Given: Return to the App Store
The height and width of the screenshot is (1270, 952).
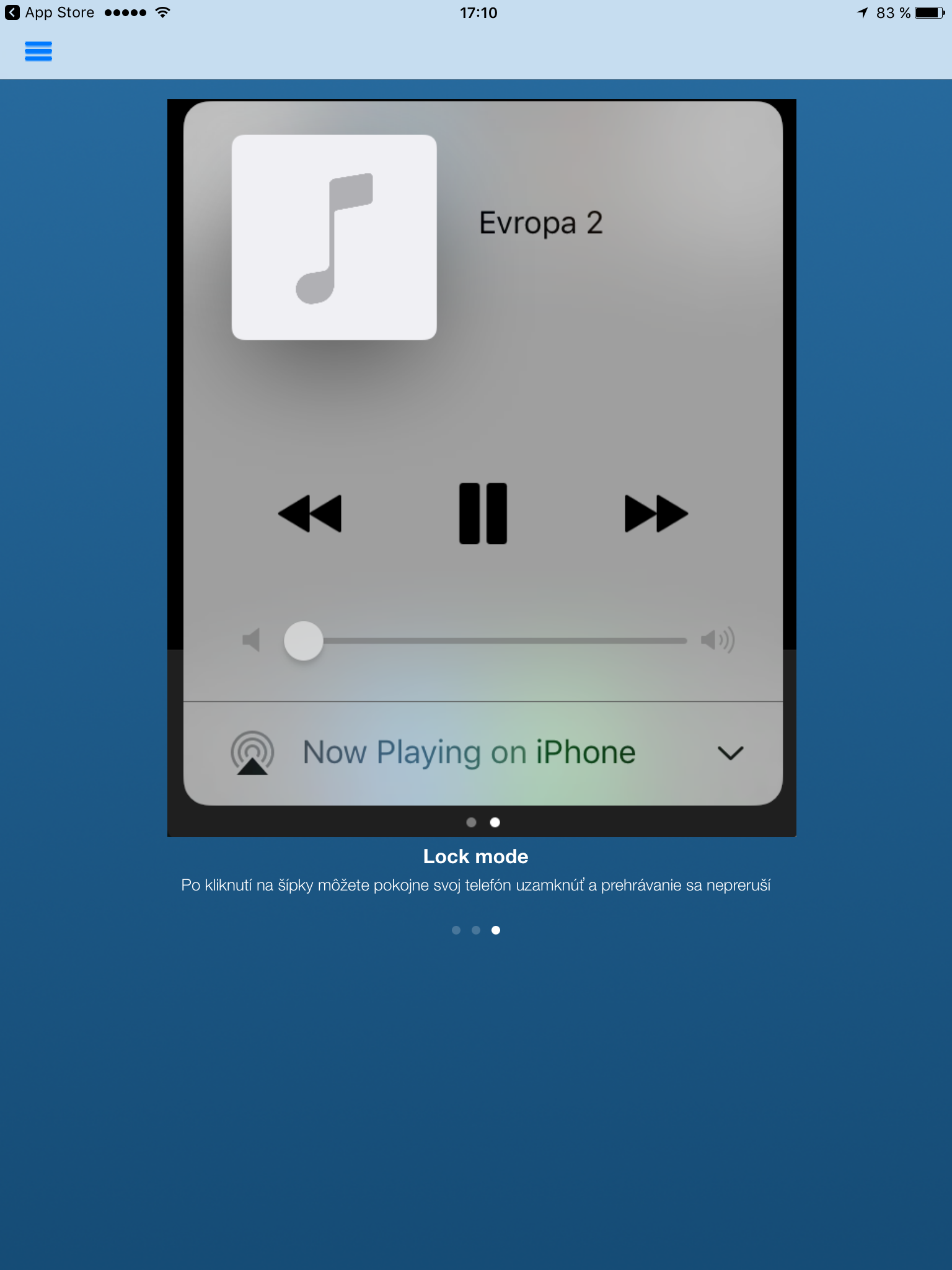Looking at the screenshot, I should pyautogui.click(x=50, y=13).
